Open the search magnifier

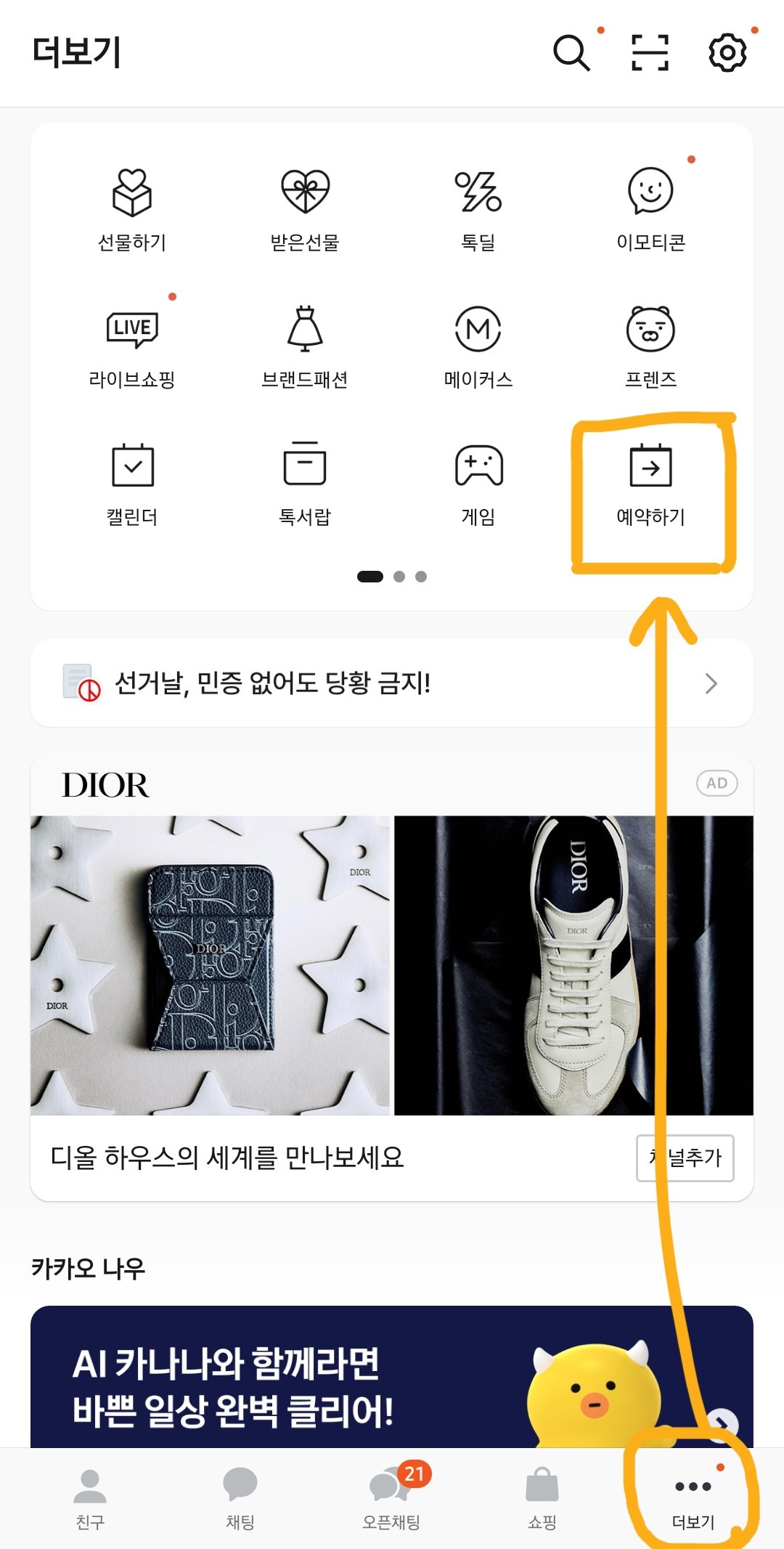pyautogui.click(x=573, y=54)
